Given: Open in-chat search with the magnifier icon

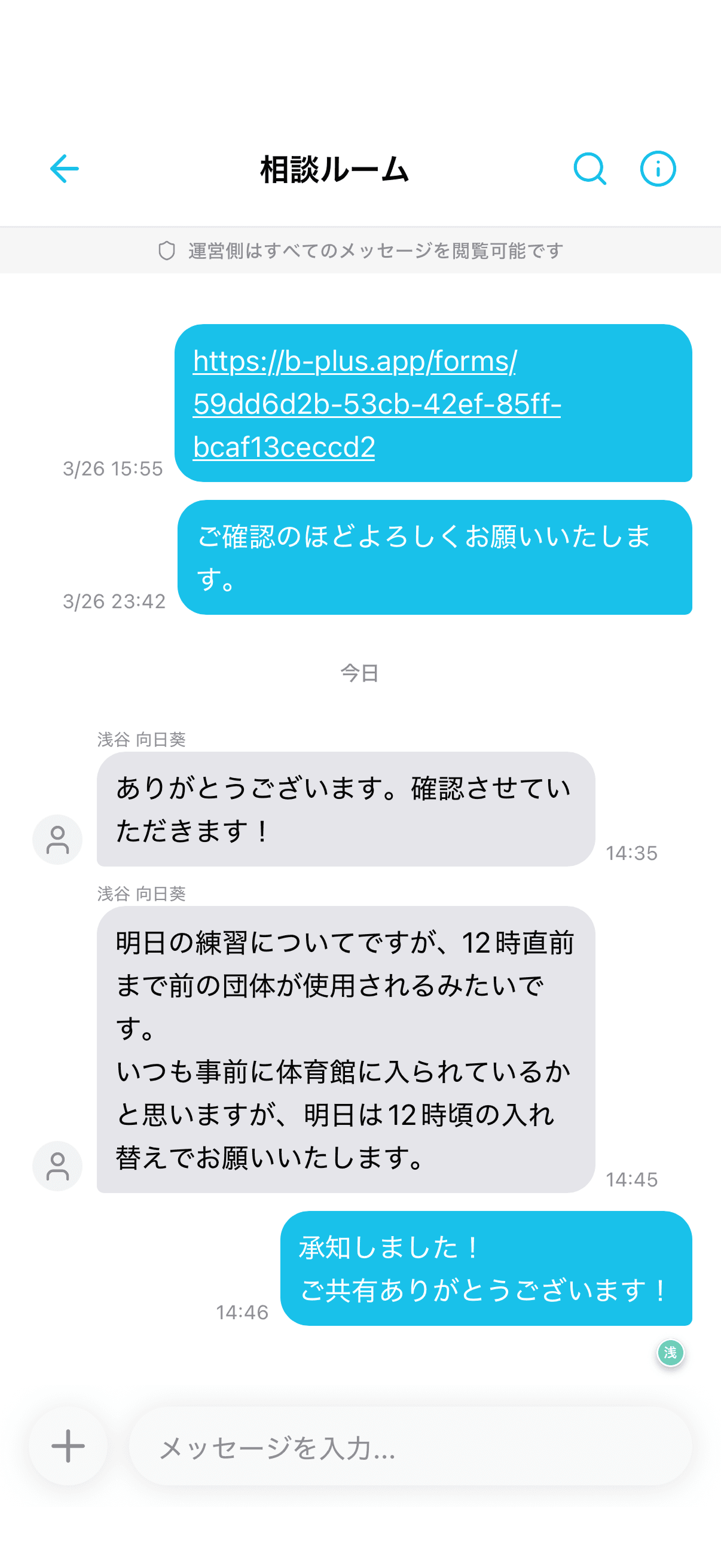Looking at the screenshot, I should click(x=589, y=169).
